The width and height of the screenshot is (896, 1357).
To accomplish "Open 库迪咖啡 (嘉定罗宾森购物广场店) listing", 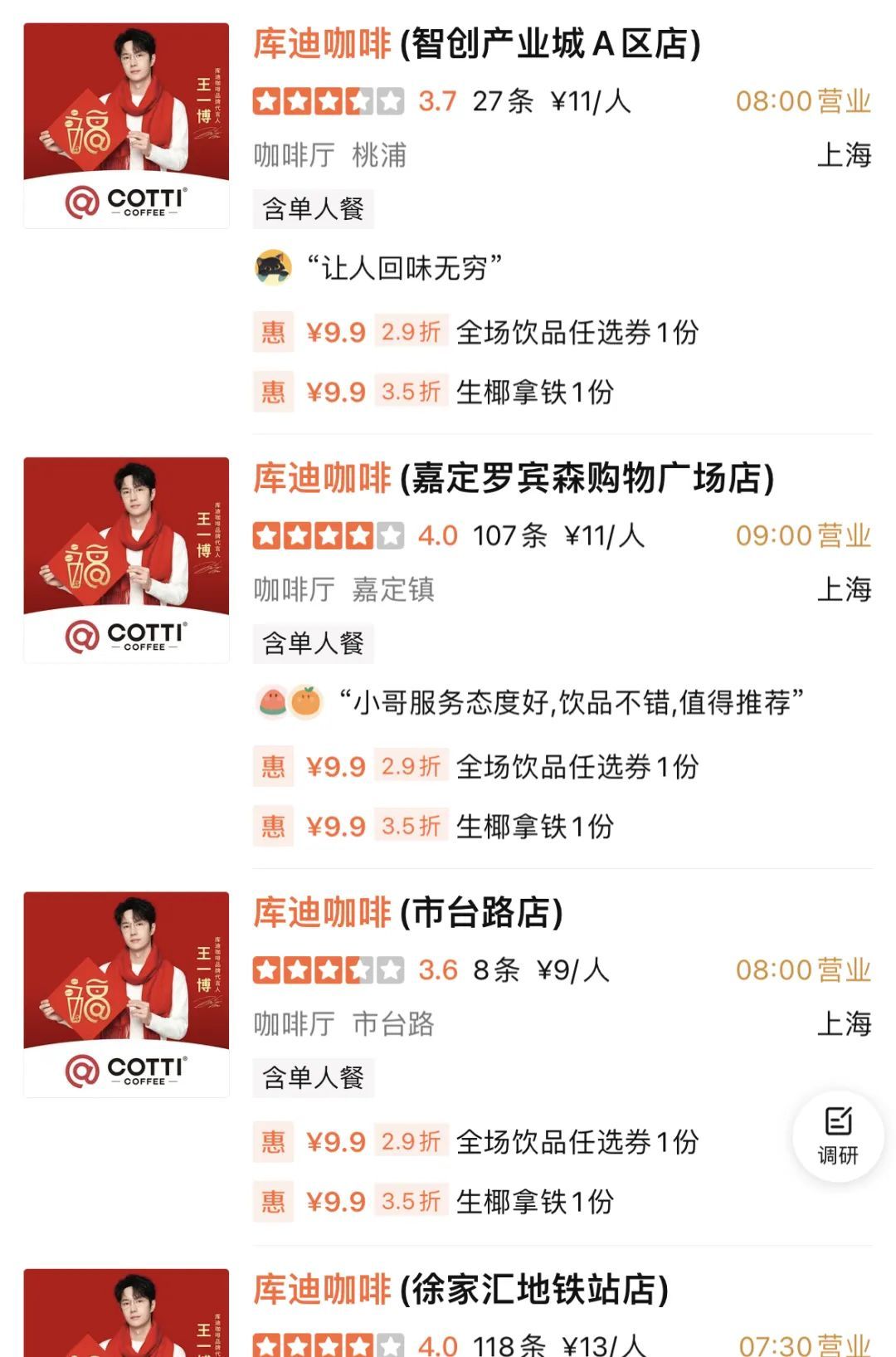I will pyautogui.click(x=513, y=479).
